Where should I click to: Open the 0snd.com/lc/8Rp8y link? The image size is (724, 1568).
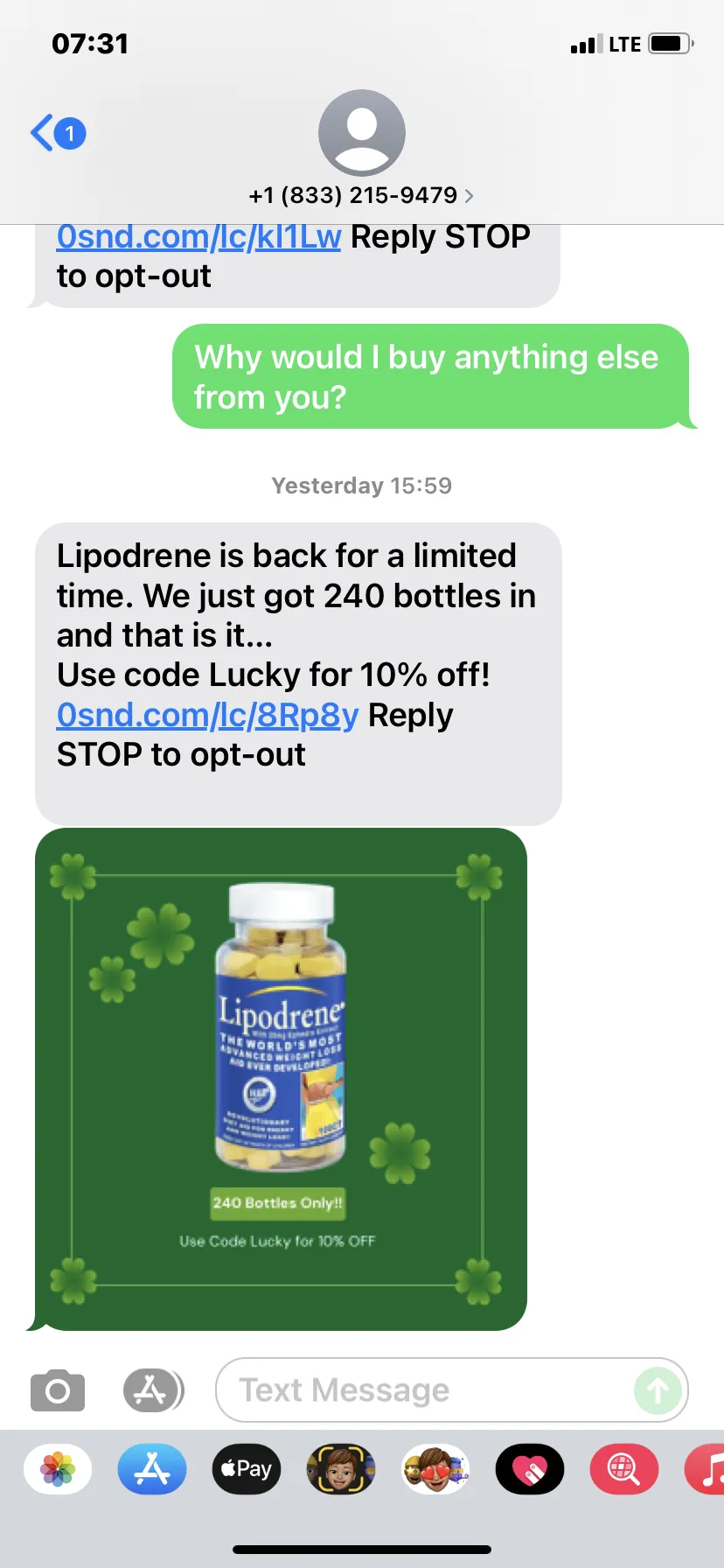click(207, 715)
